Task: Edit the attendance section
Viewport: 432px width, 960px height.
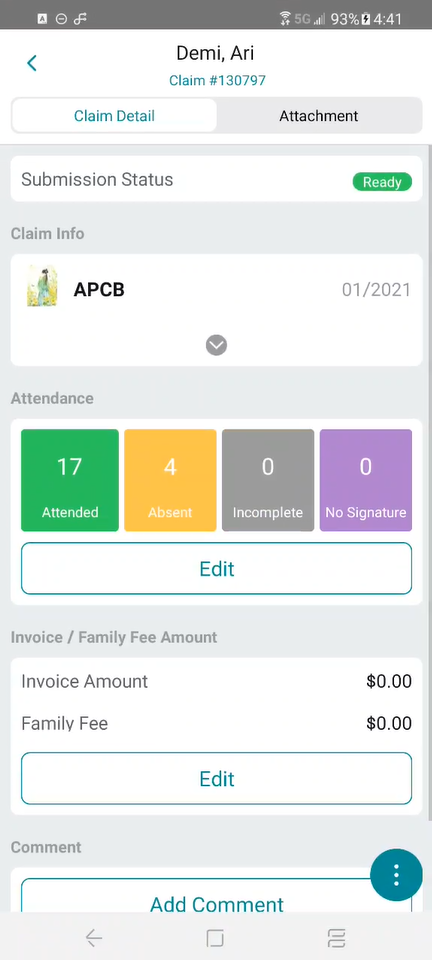Action: click(217, 569)
